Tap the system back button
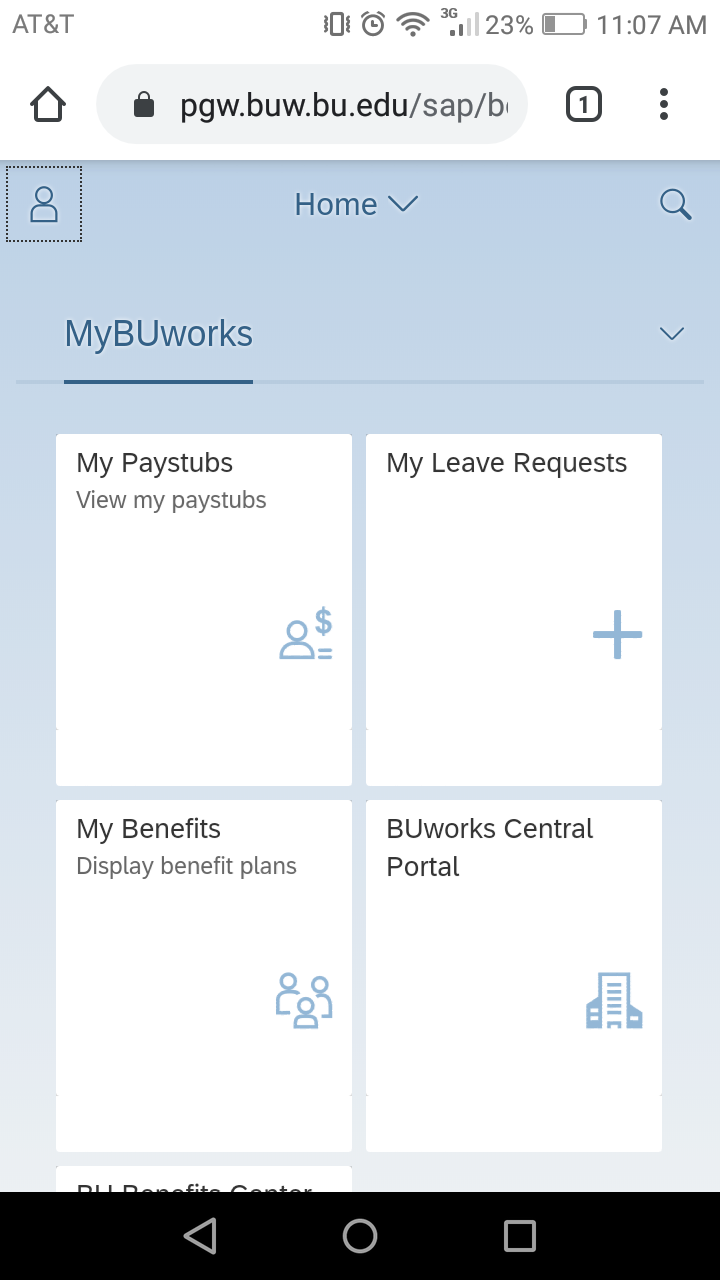720x1280 pixels. point(200,1236)
